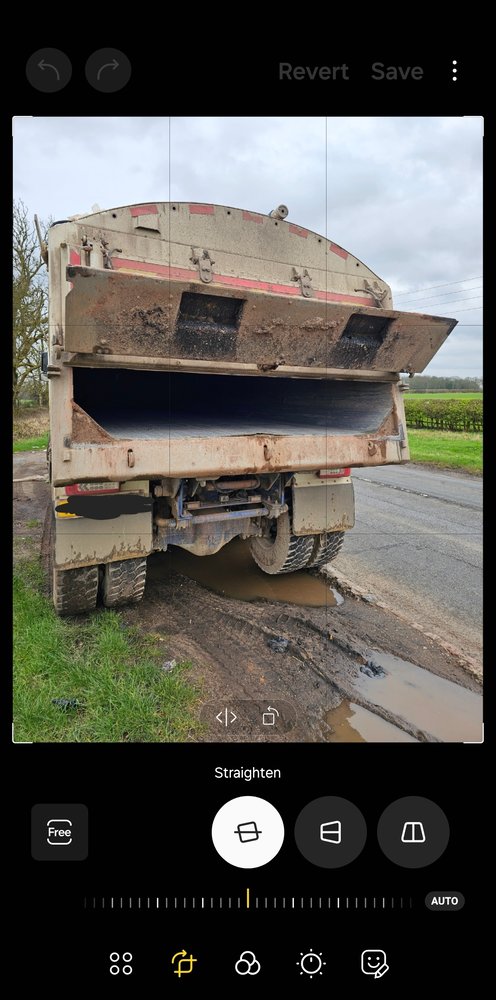The width and height of the screenshot is (496, 1000).
Task: Tap the redo arrow
Action: (x=108, y=70)
